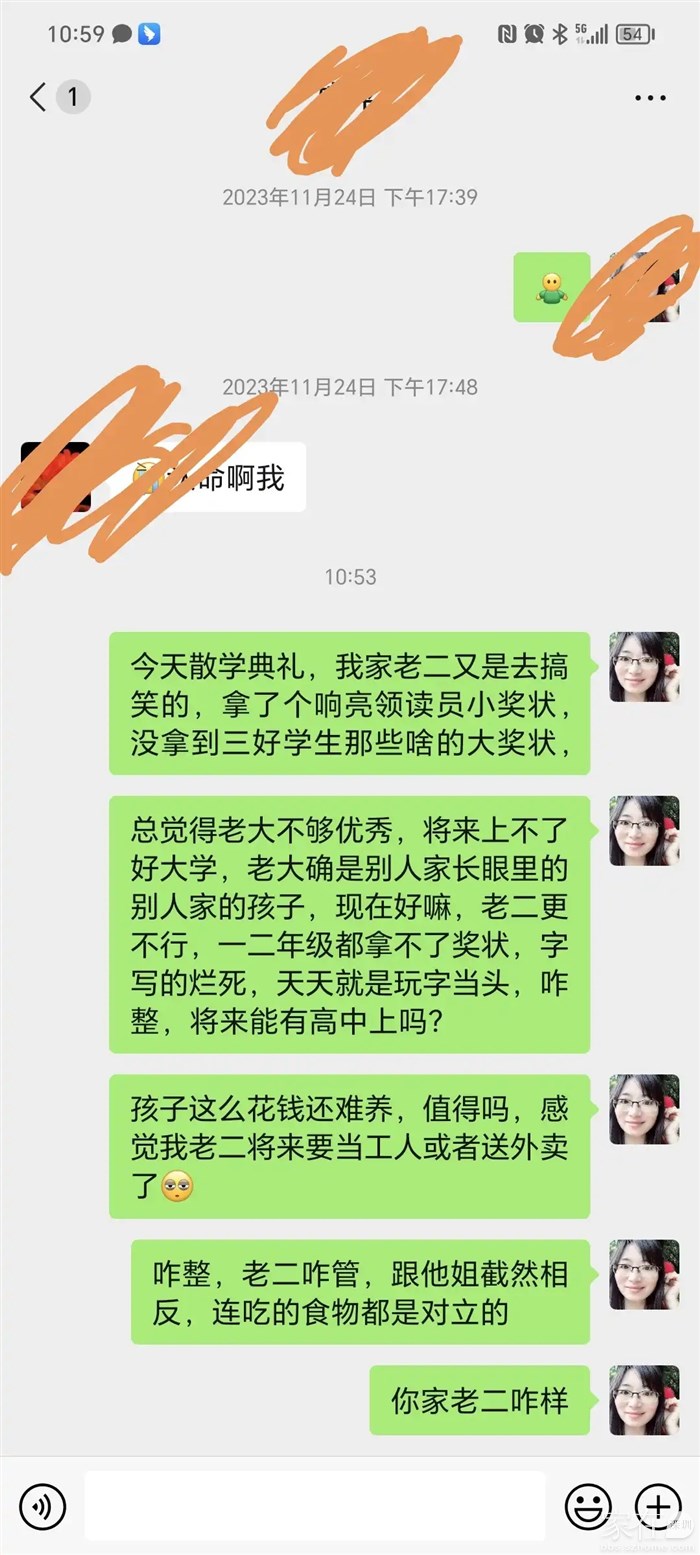Focus the message text field

pyautogui.click(x=315, y=1505)
